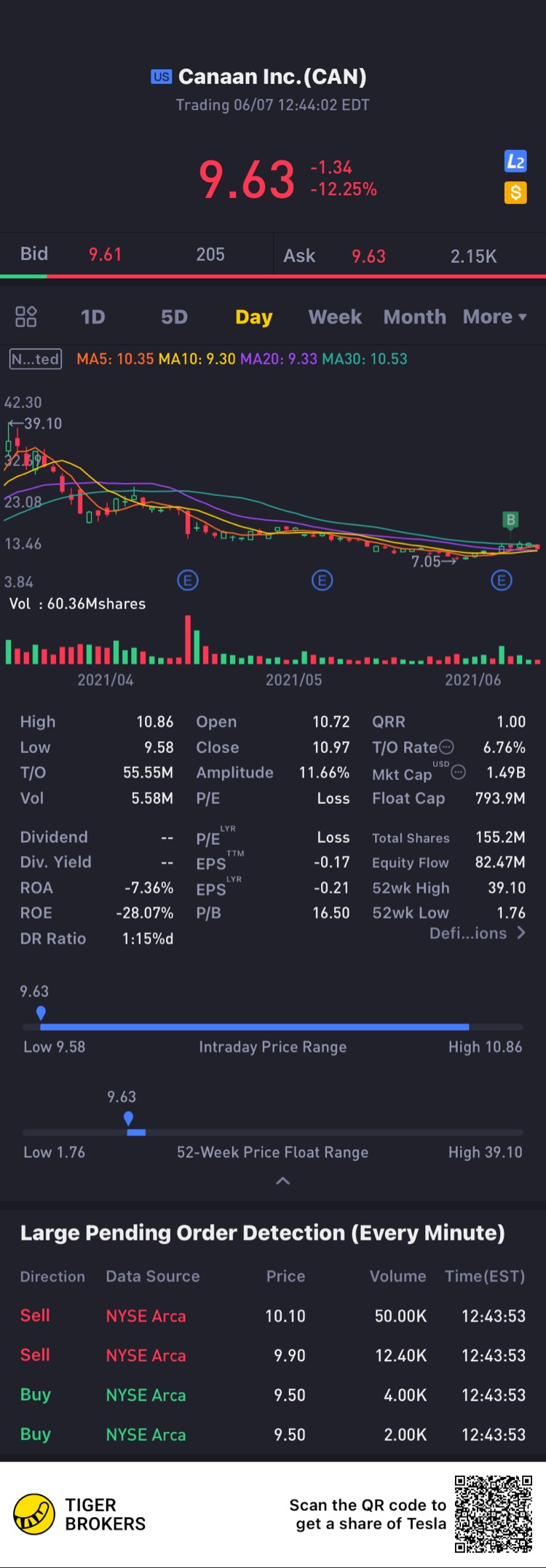The image size is (546, 1568).
Task: Open the N...ted price adjustment selector
Action: click(36, 359)
